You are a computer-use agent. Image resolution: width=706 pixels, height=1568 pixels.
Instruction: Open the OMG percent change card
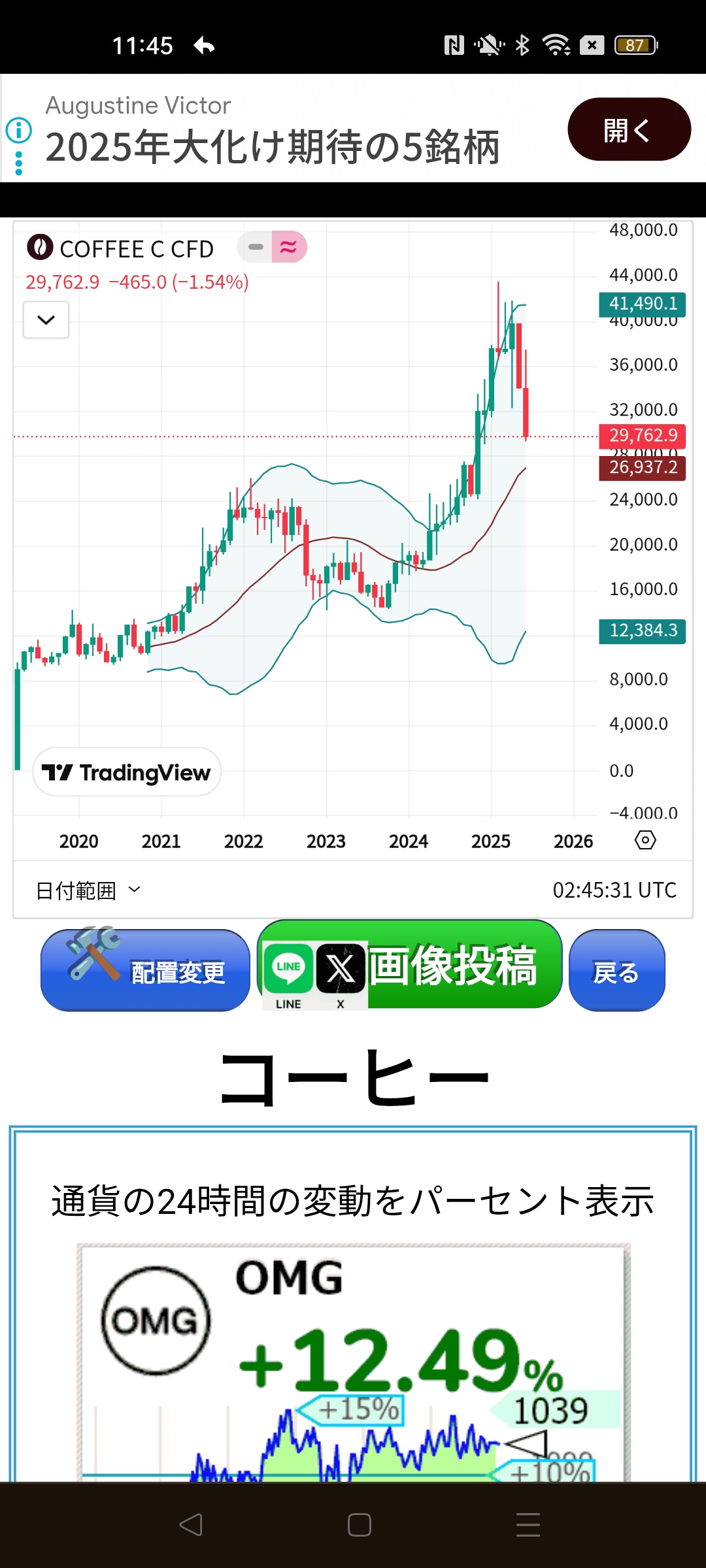353,1362
